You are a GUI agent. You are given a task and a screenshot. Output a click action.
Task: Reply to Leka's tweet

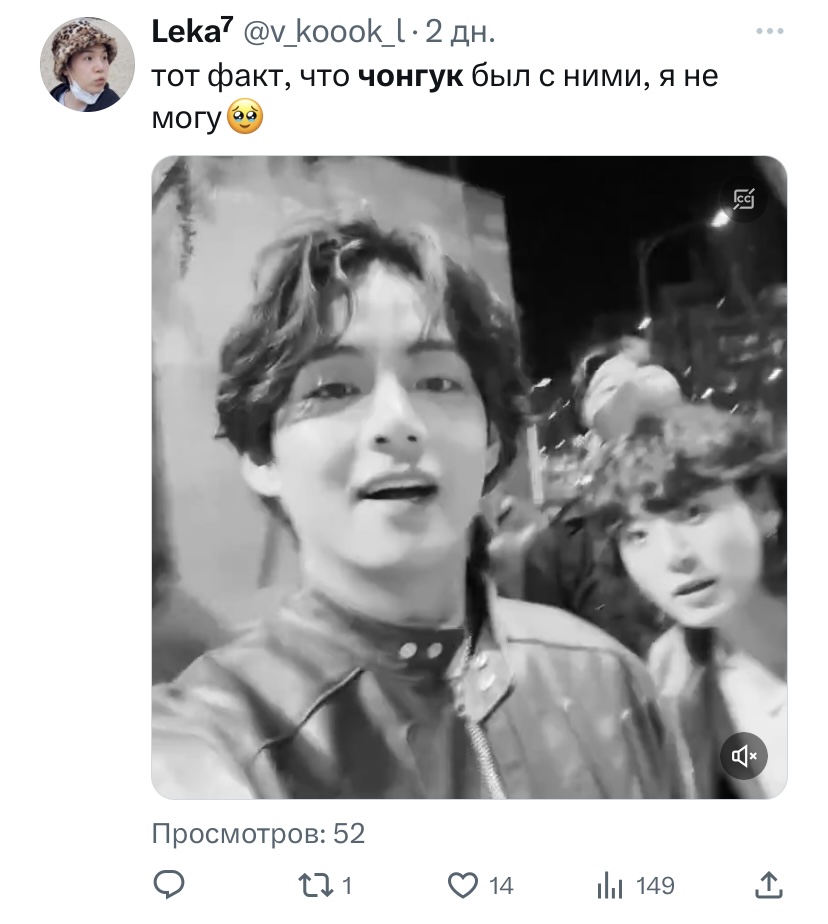[x=167, y=885]
